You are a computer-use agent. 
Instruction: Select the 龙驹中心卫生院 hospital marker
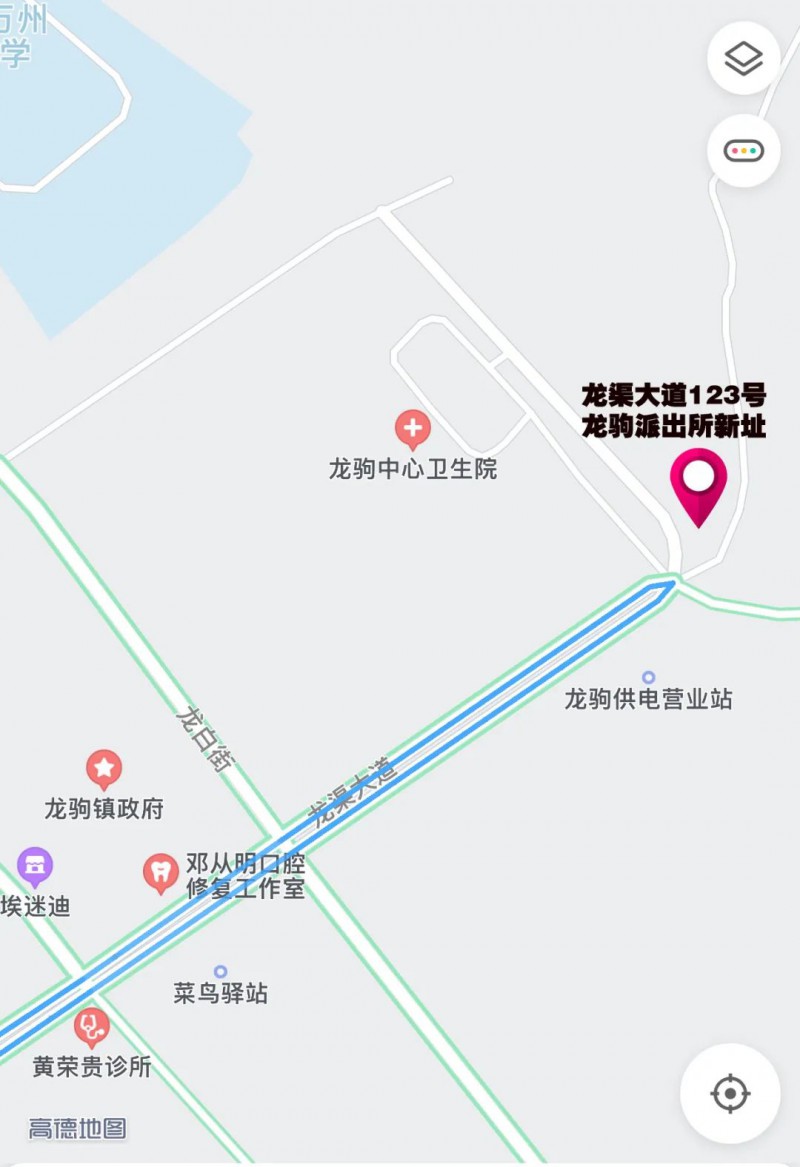[x=412, y=430]
